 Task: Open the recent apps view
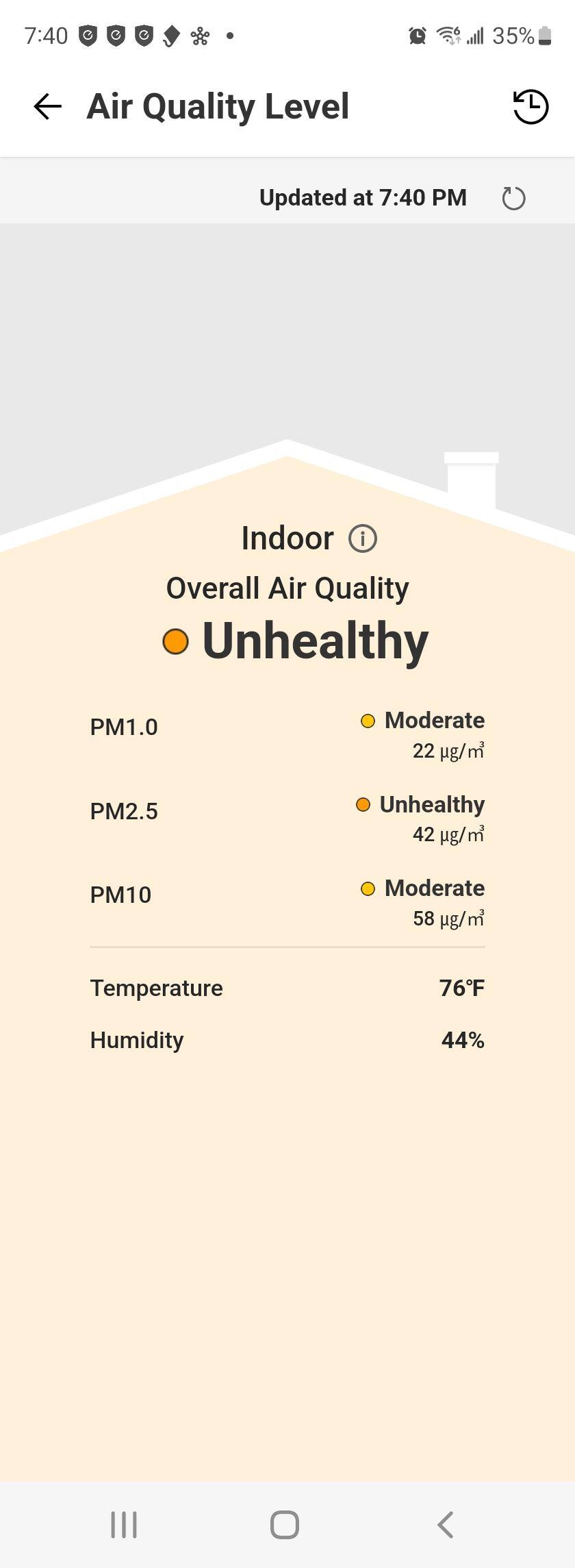pos(124,1525)
